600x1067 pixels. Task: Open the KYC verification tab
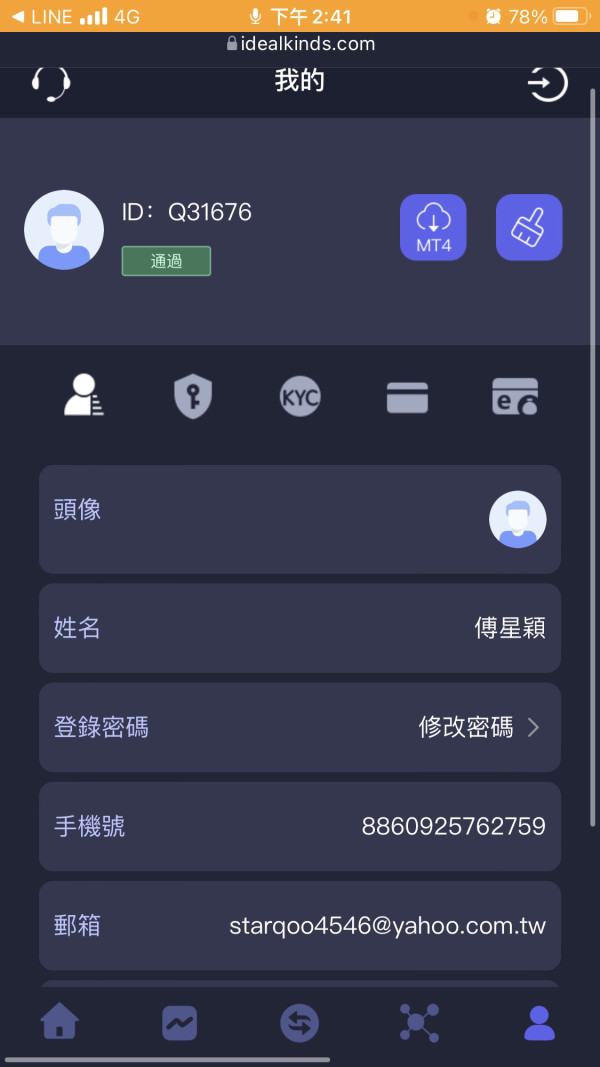pyautogui.click(x=300, y=397)
